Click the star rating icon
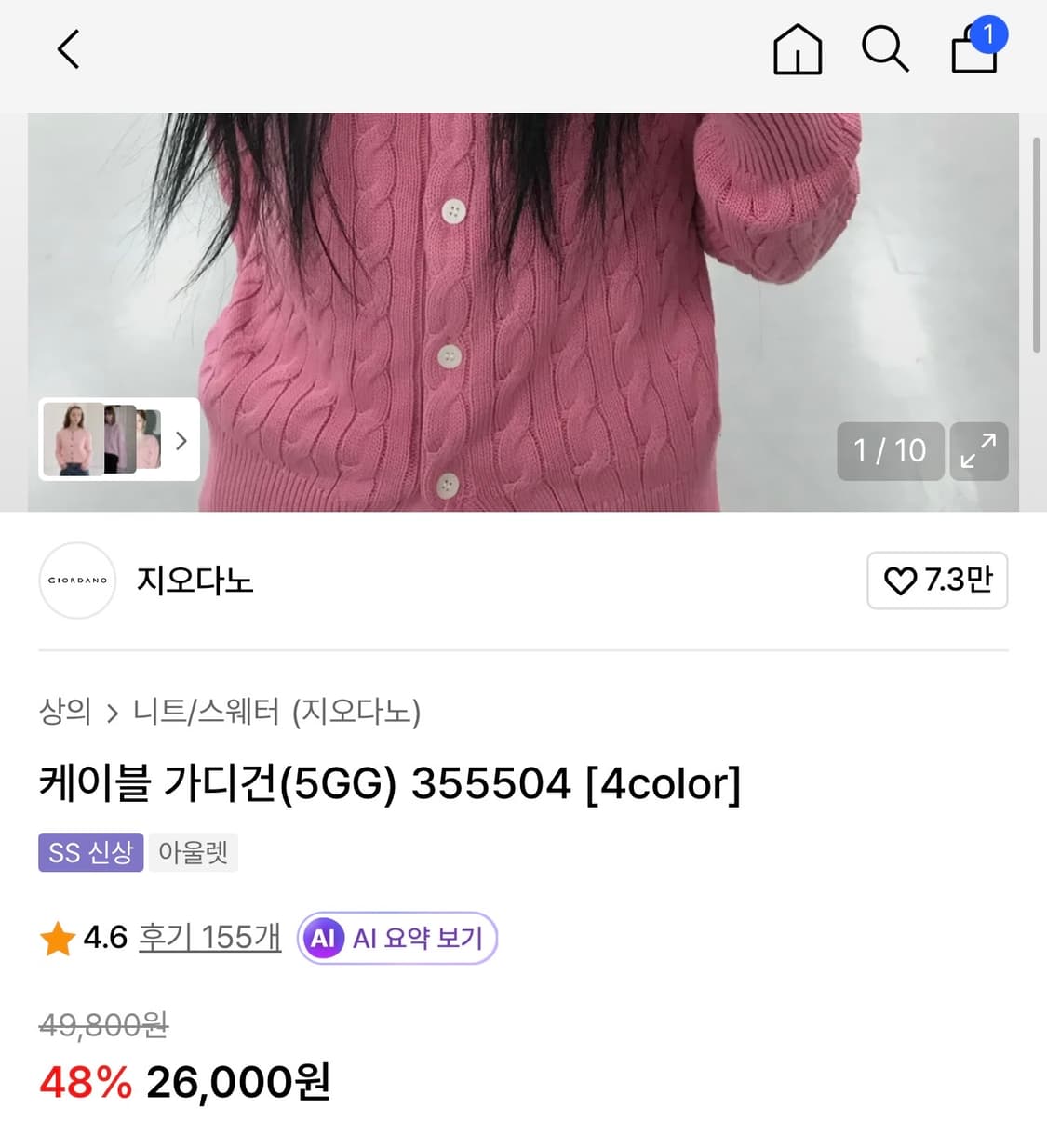This screenshot has width=1047, height=1148. coord(56,938)
